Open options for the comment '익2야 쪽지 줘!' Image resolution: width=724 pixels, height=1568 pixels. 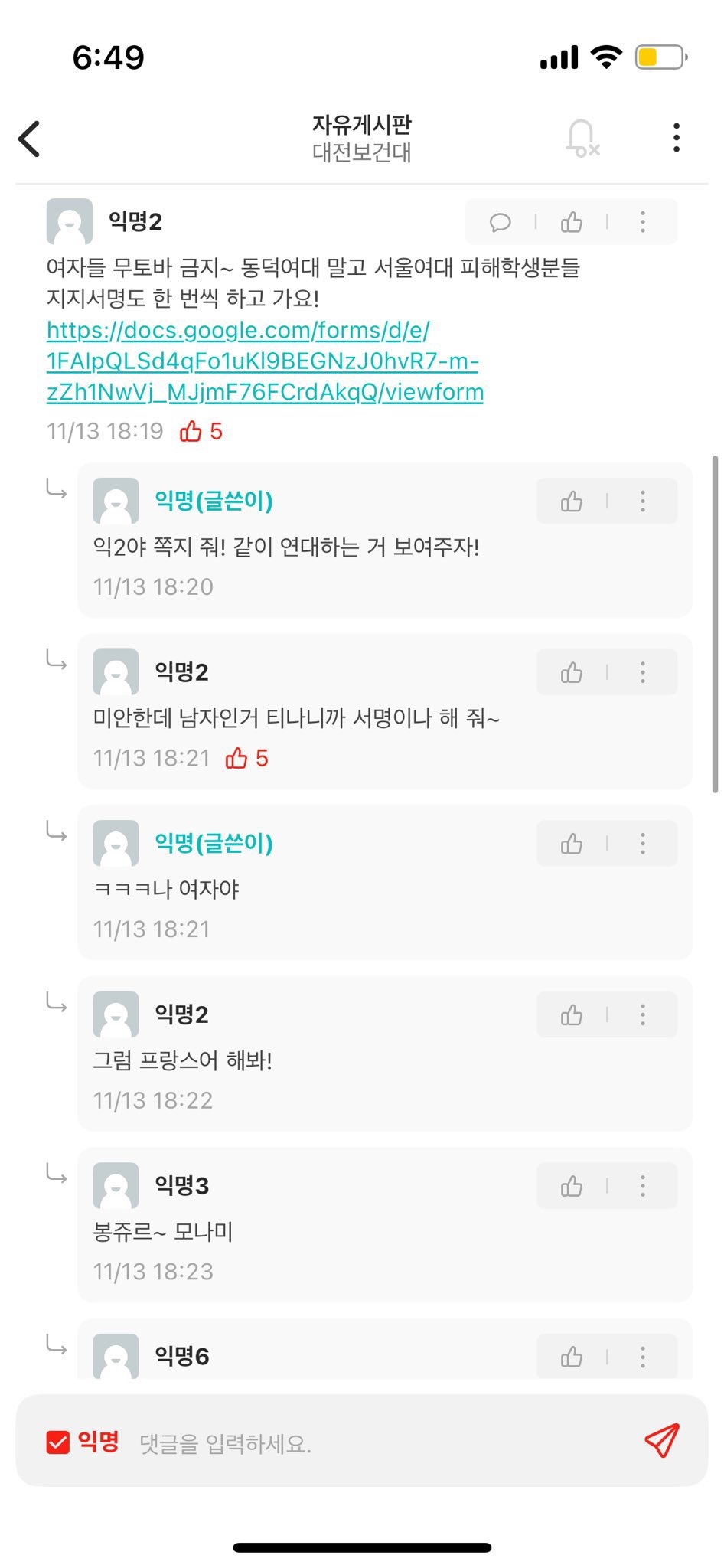[642, 501]
